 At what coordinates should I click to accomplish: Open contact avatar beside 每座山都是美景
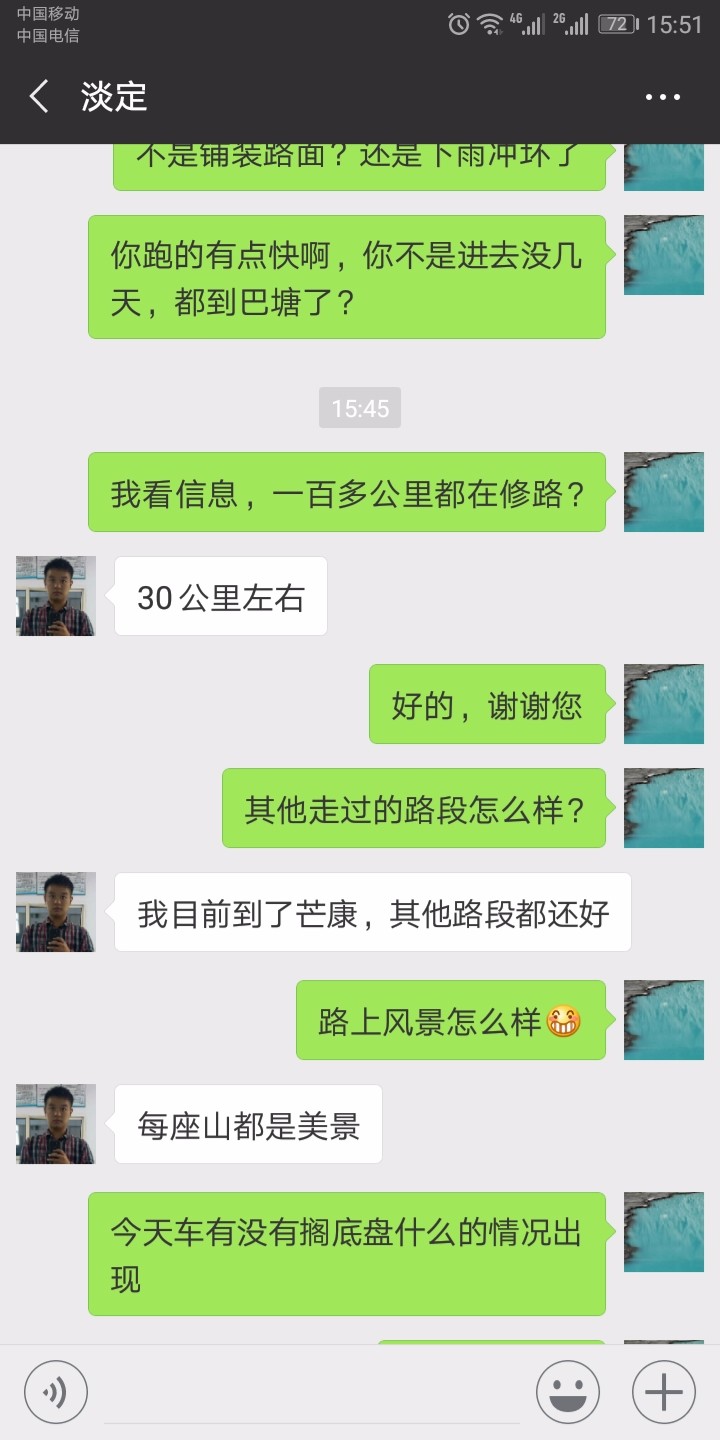[x=56, y=1124]
